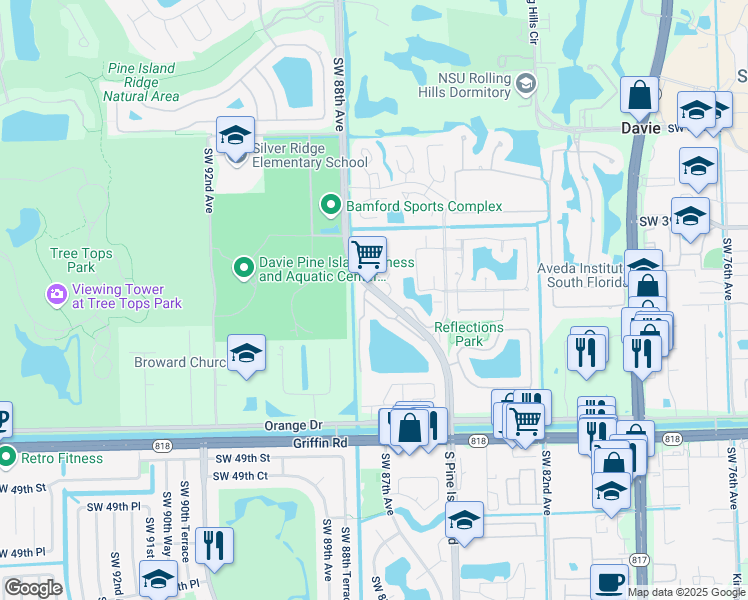Select the NSU Rolling Hills Dormitory marker
The width and height of the screenshot is (748, 600).
(x=525, y=85)
